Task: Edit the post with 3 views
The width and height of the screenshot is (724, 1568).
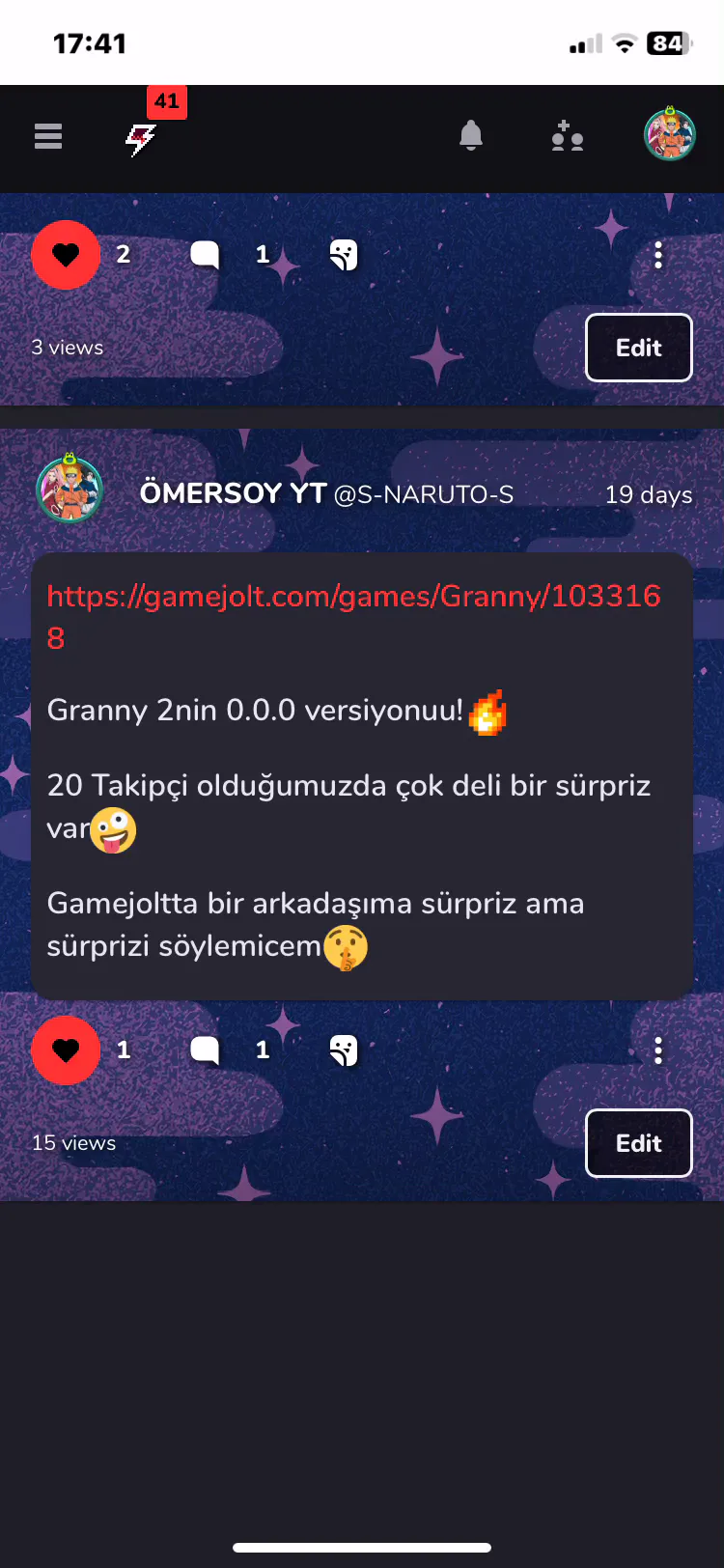Action: (x=638, y=348)
